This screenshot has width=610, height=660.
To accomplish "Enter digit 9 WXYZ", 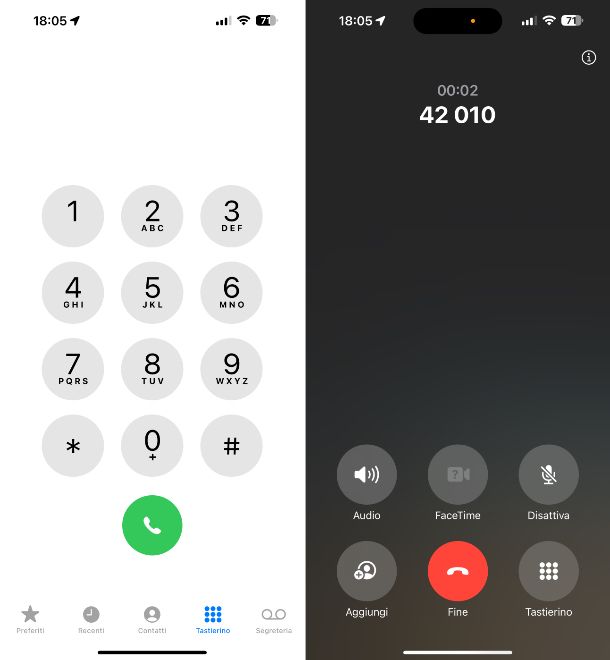I will [231, 369].
